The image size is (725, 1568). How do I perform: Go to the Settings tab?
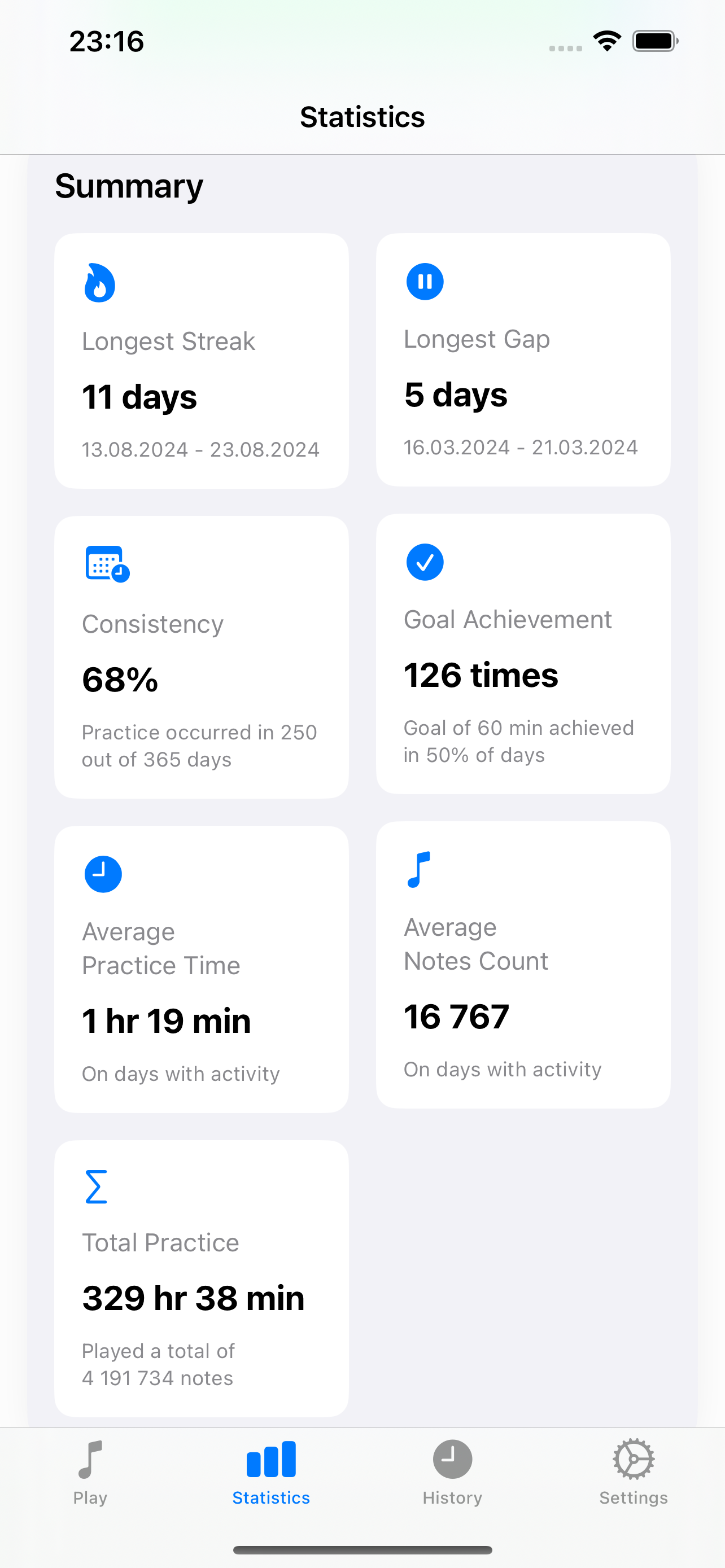tap(633, 1472)
